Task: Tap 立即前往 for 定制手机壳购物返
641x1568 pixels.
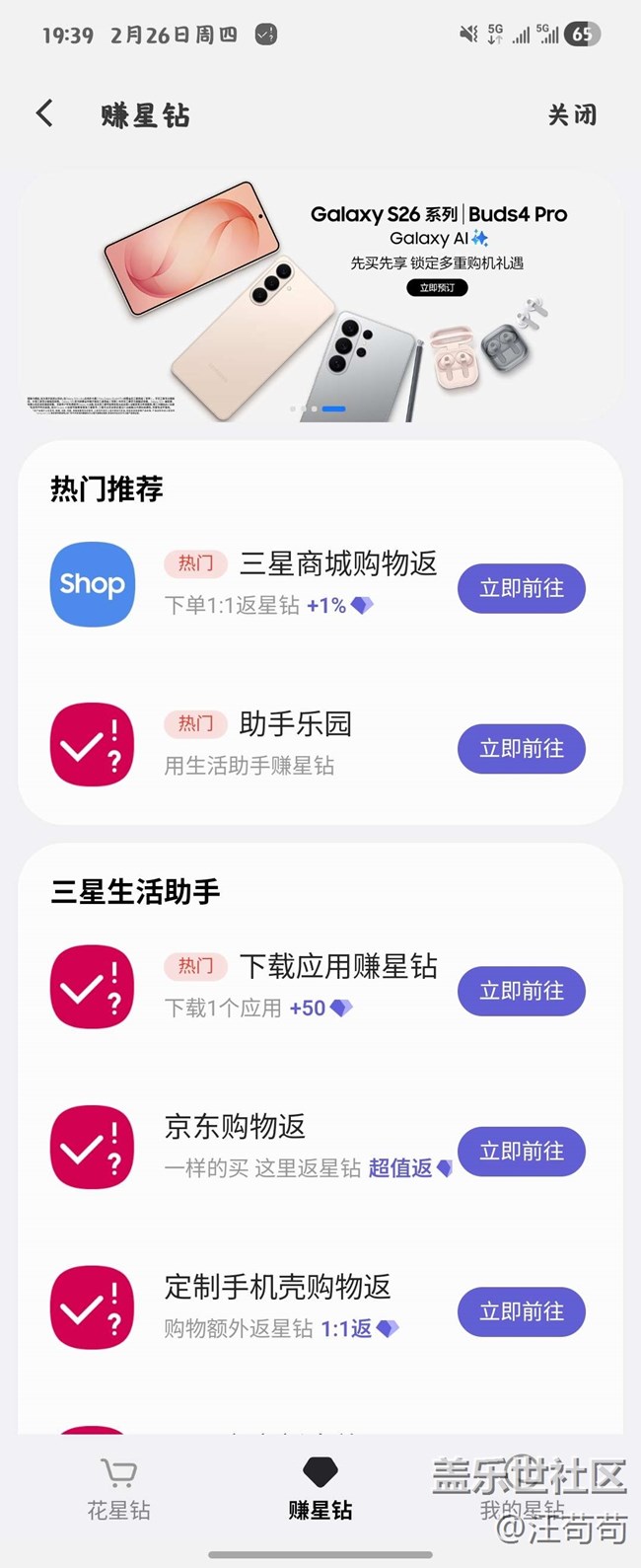Action: pyautogui.click(x=521, y=1311)
